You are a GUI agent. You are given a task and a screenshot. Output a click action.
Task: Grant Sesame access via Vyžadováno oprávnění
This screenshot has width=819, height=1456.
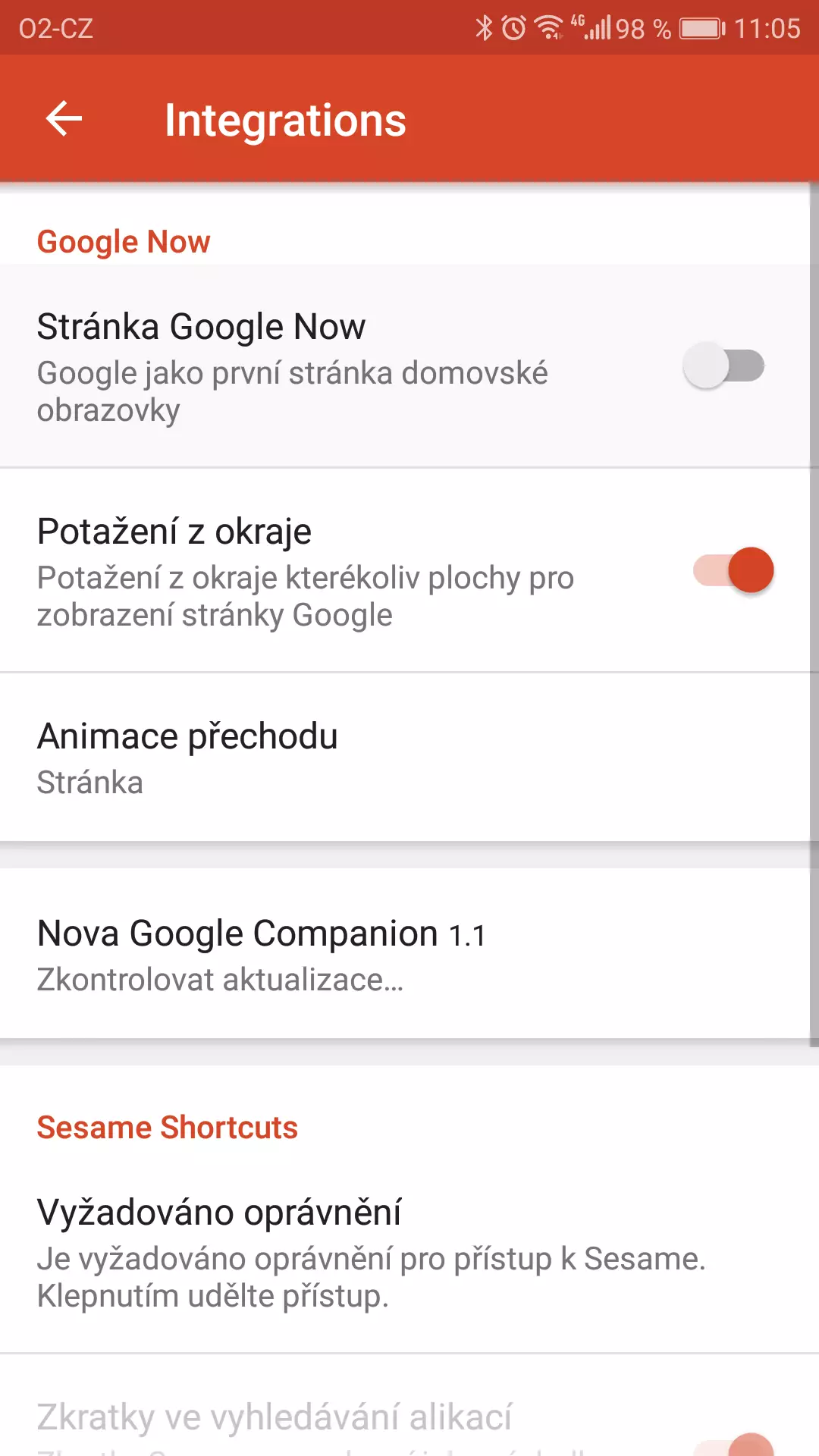point(409,1253)
